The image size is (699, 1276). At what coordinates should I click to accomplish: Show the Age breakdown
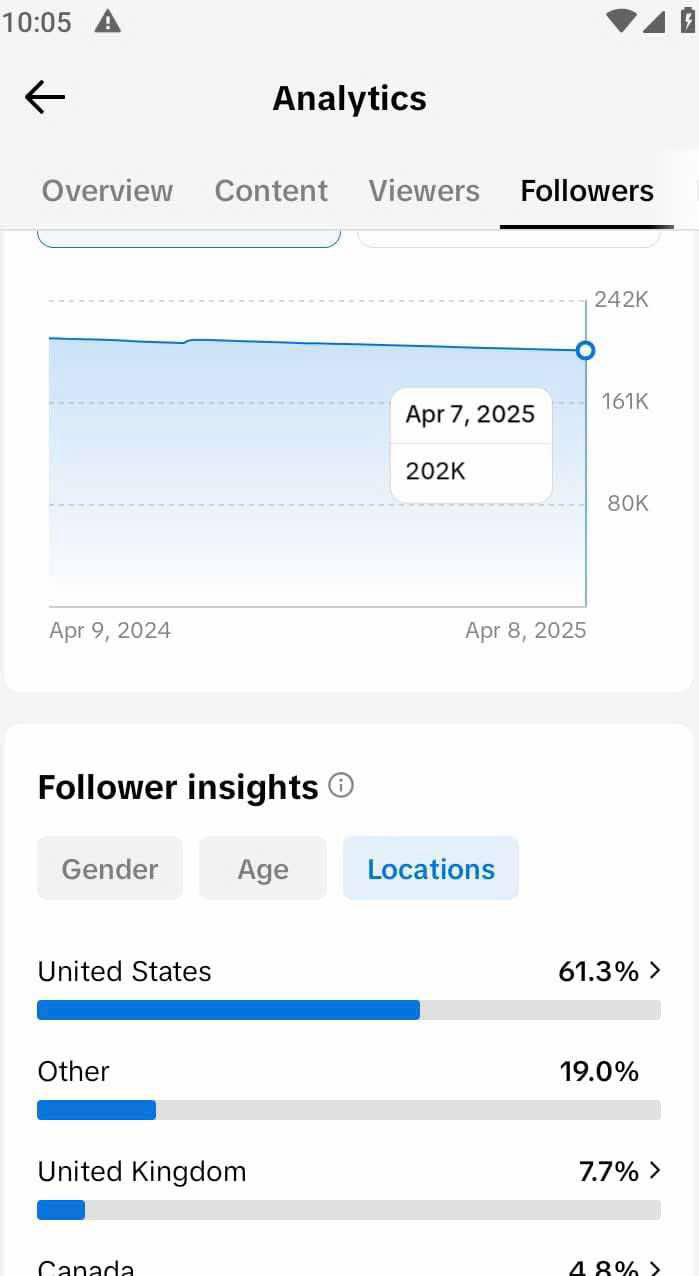coord(263,868)
